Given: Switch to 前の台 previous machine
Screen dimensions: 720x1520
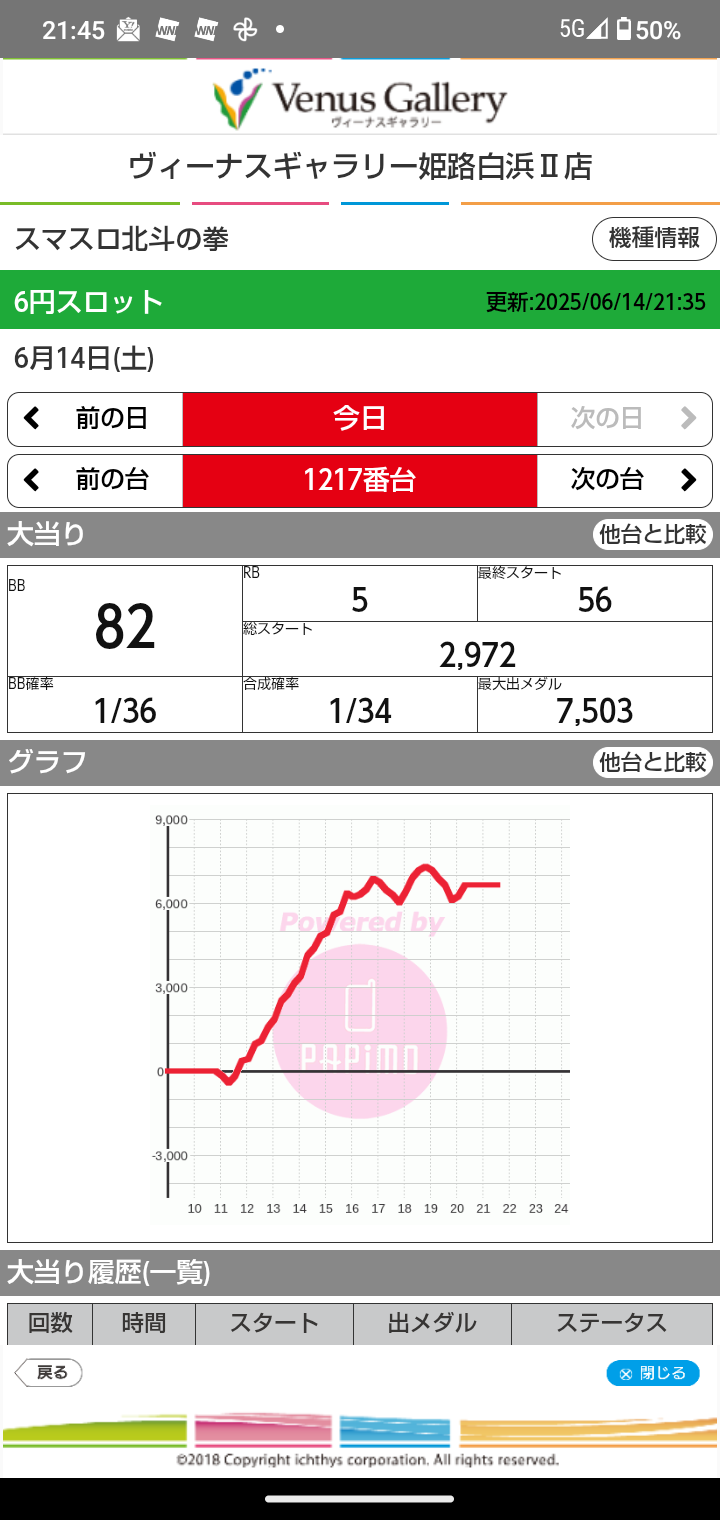Looking at the screenshot, I should click(96, 480).
